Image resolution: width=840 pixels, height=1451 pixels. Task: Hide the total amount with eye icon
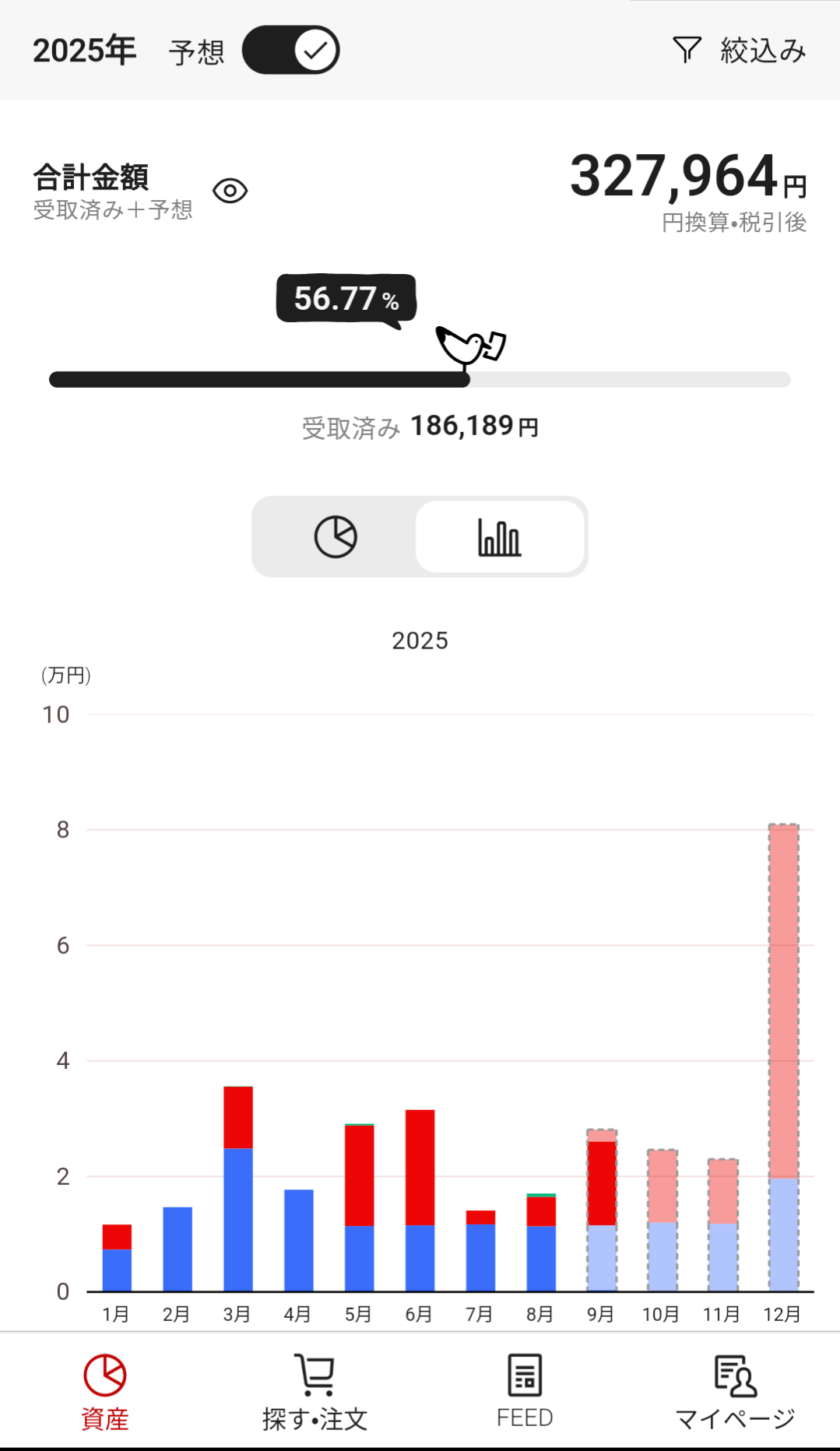230,191
